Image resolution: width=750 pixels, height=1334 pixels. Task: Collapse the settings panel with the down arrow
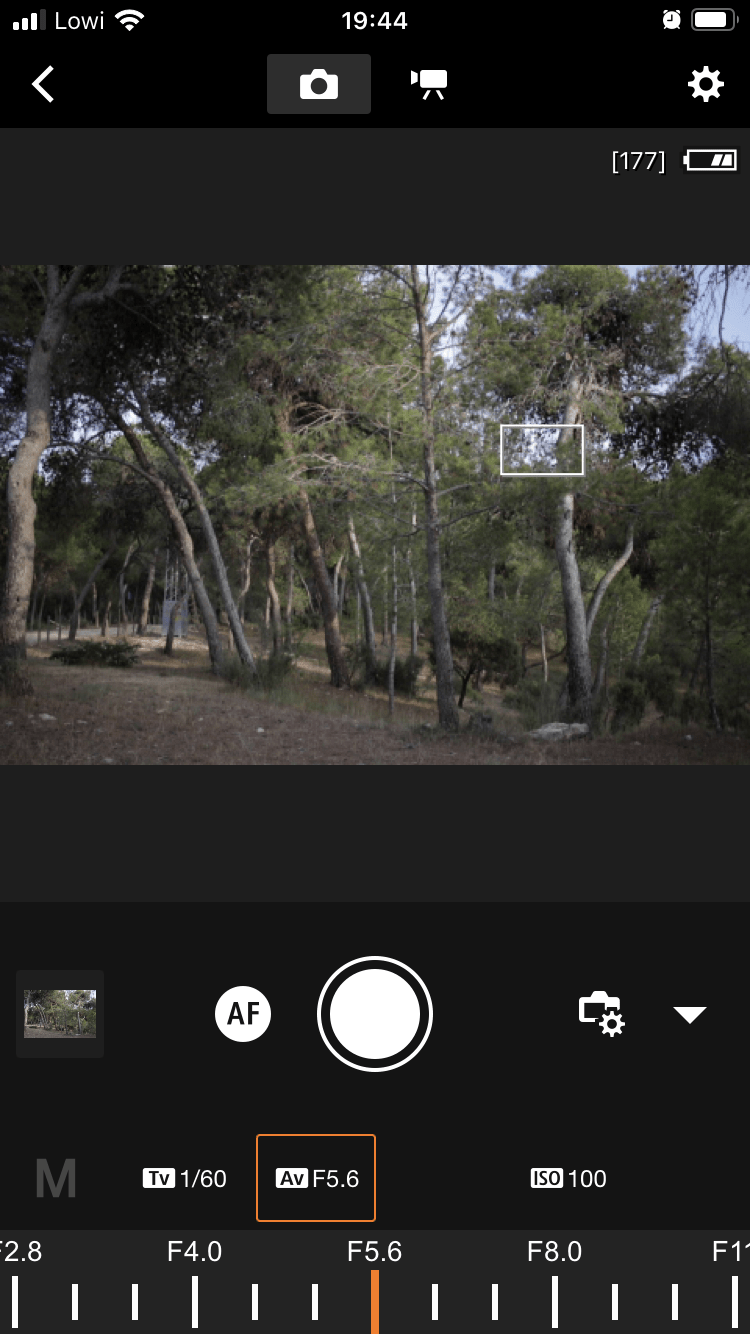click(x=690, y=1015)
